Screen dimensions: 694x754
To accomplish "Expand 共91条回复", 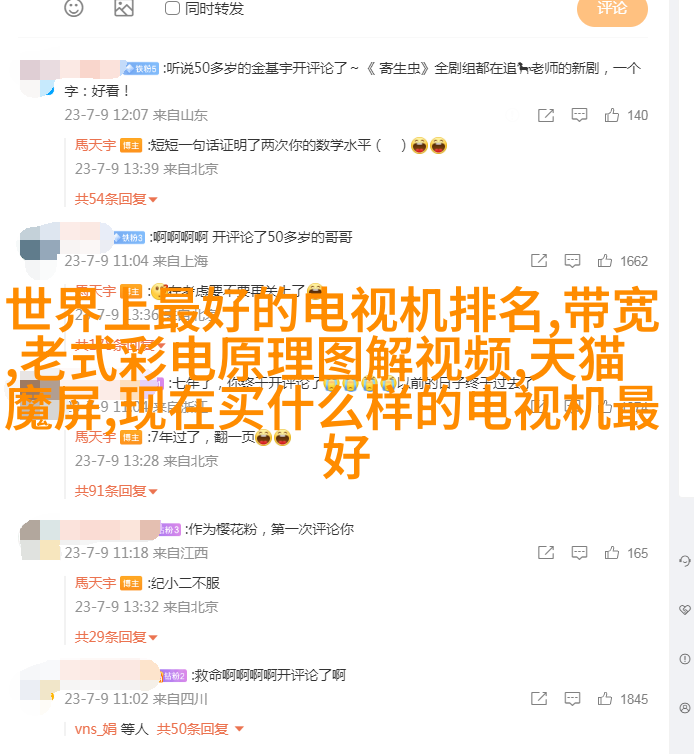I will pyautogui.click(x=110, y=490).
